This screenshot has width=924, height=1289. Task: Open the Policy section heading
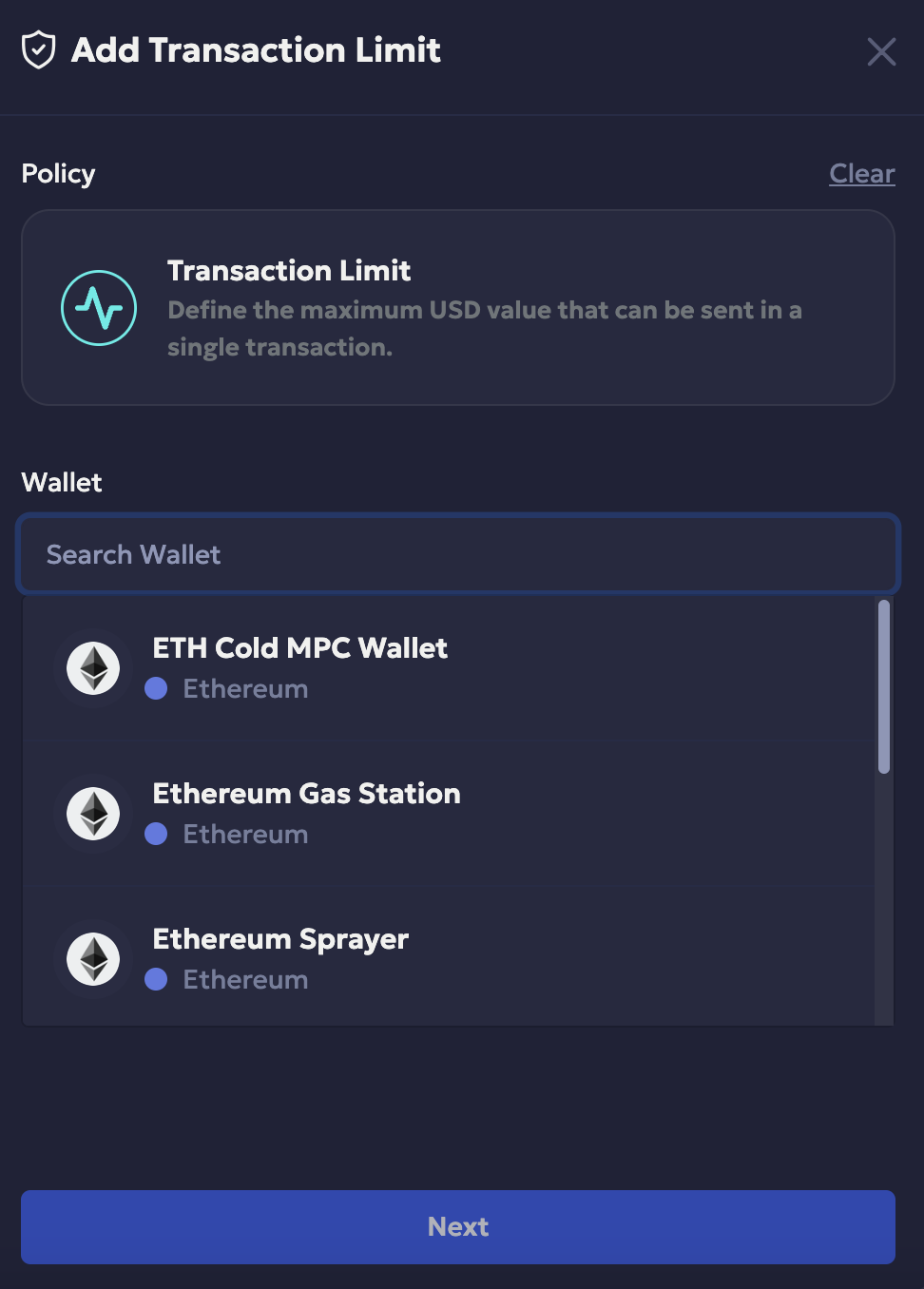[58, 173]
